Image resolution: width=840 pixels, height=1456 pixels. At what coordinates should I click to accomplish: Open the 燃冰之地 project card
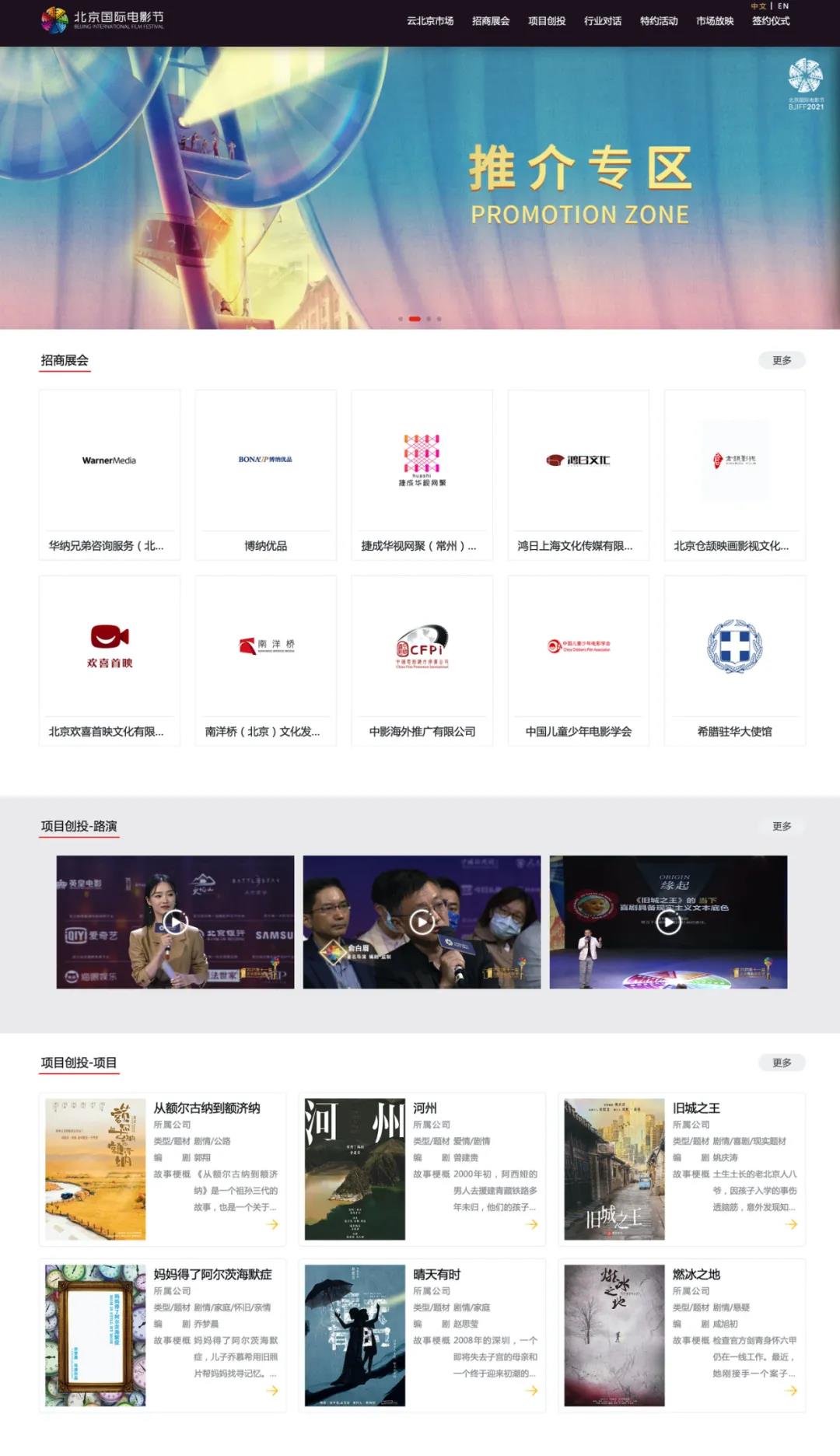click(x=681, y=1335)
